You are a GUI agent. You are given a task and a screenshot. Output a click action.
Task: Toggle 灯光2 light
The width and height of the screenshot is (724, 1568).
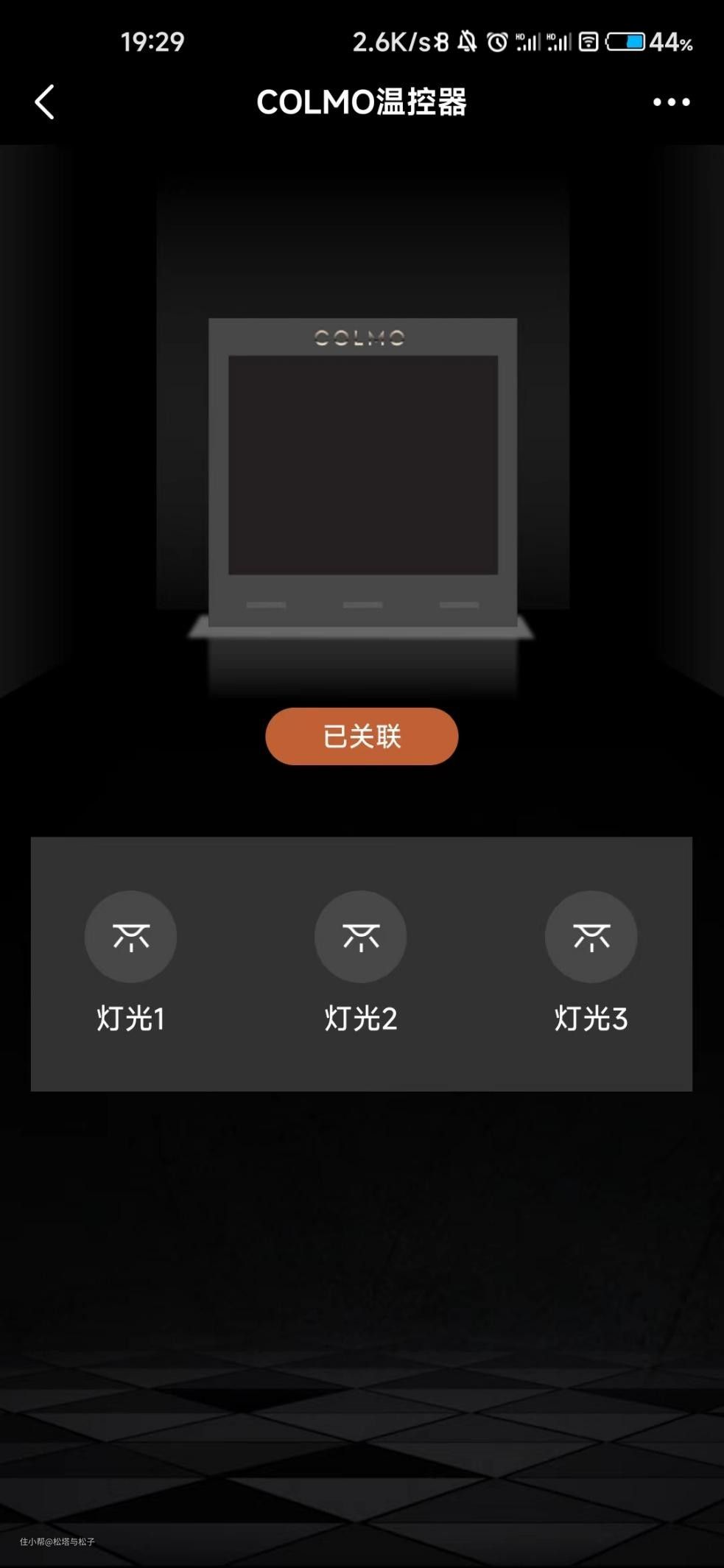tap(361, 936)
